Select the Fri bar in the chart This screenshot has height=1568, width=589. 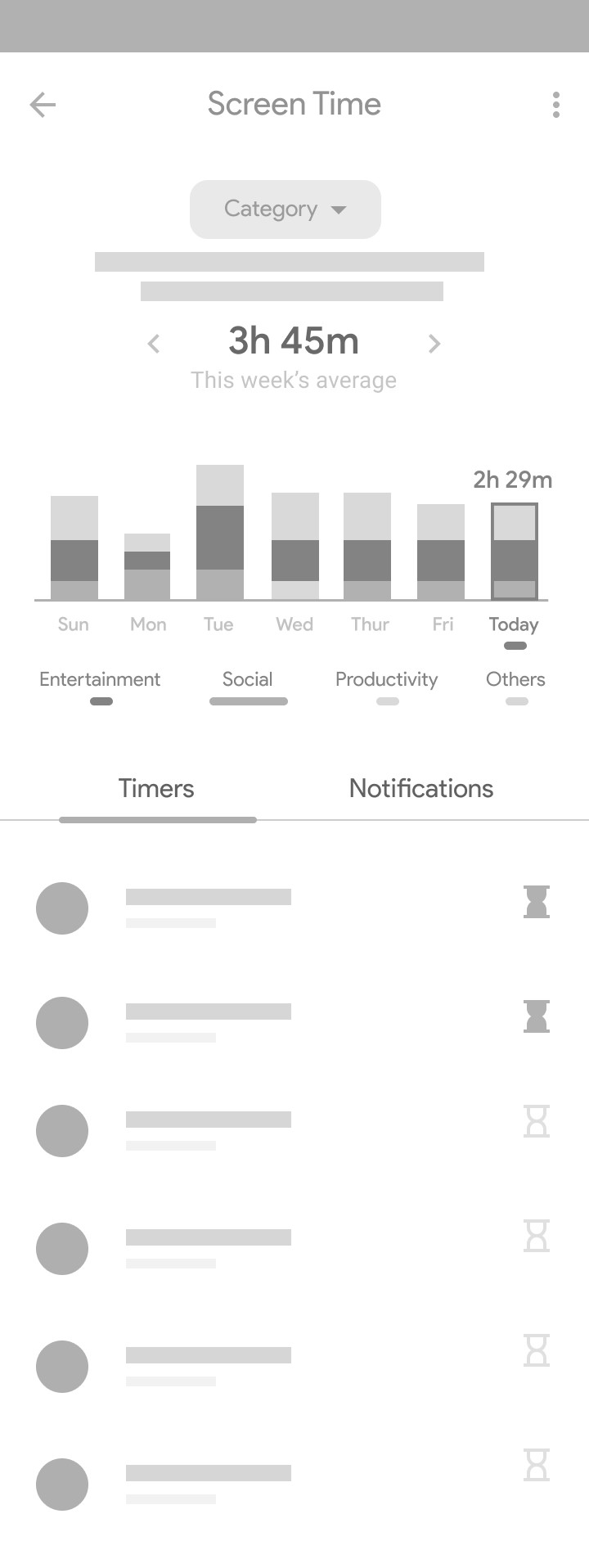coord(441,552)
